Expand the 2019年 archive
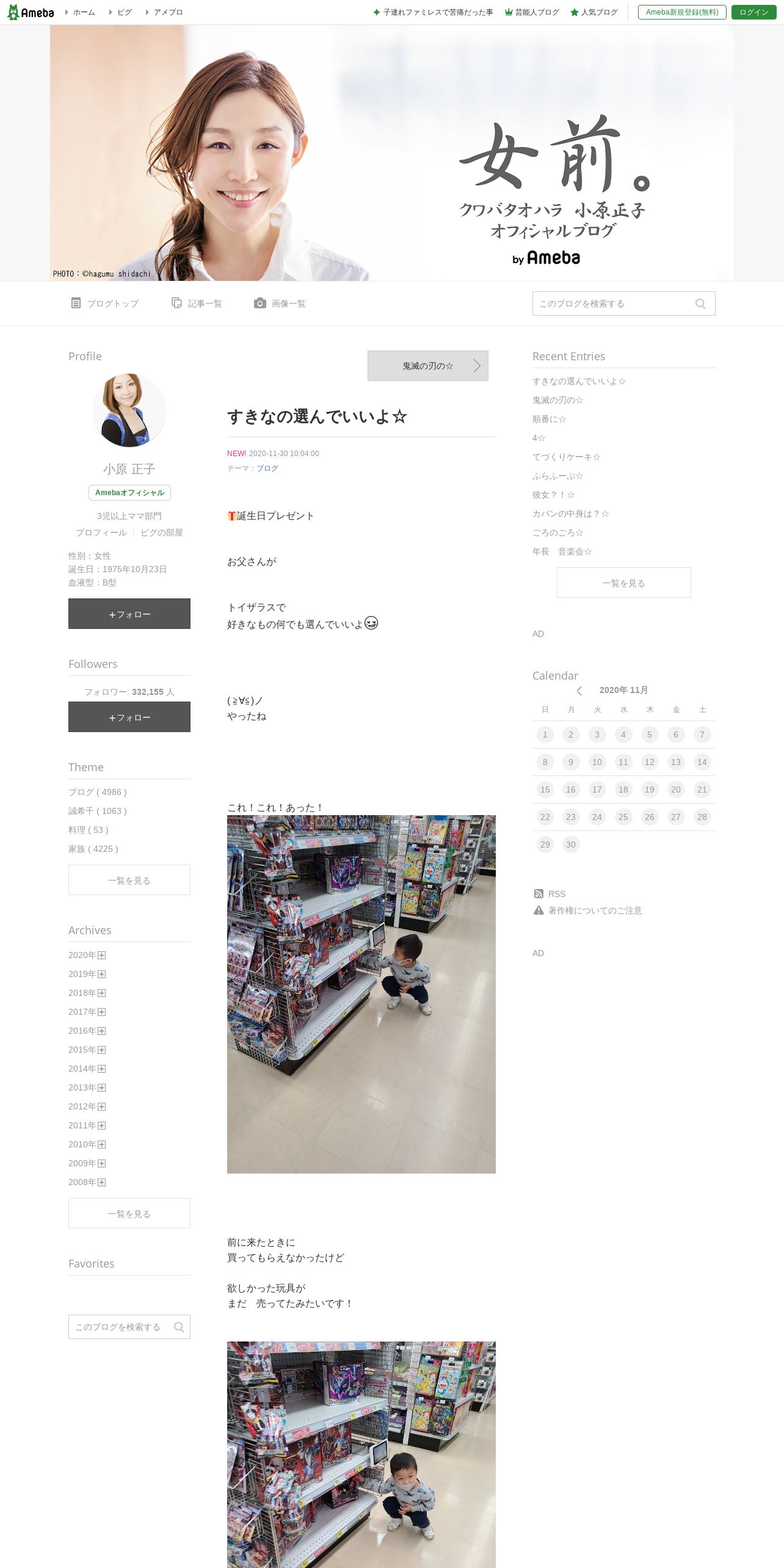Viewport: 784px width, 1568px height. (x=87, y=974)
